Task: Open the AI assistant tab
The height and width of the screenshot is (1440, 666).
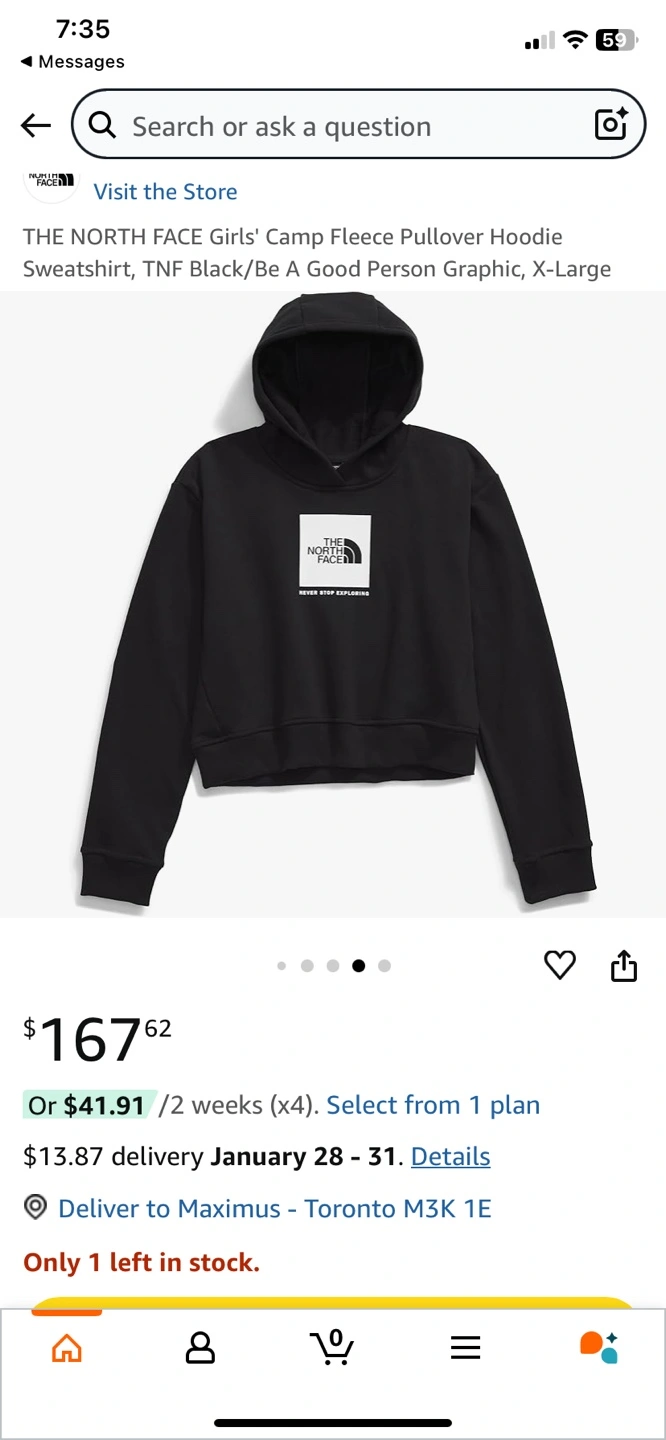Action: 599,1347
